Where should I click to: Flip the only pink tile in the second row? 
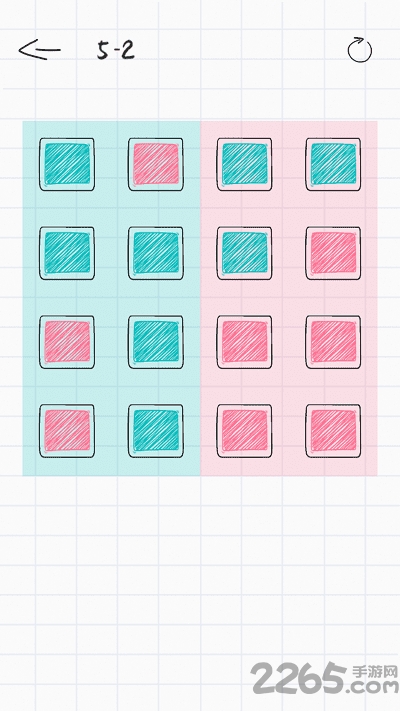click(x=333, y=253)
